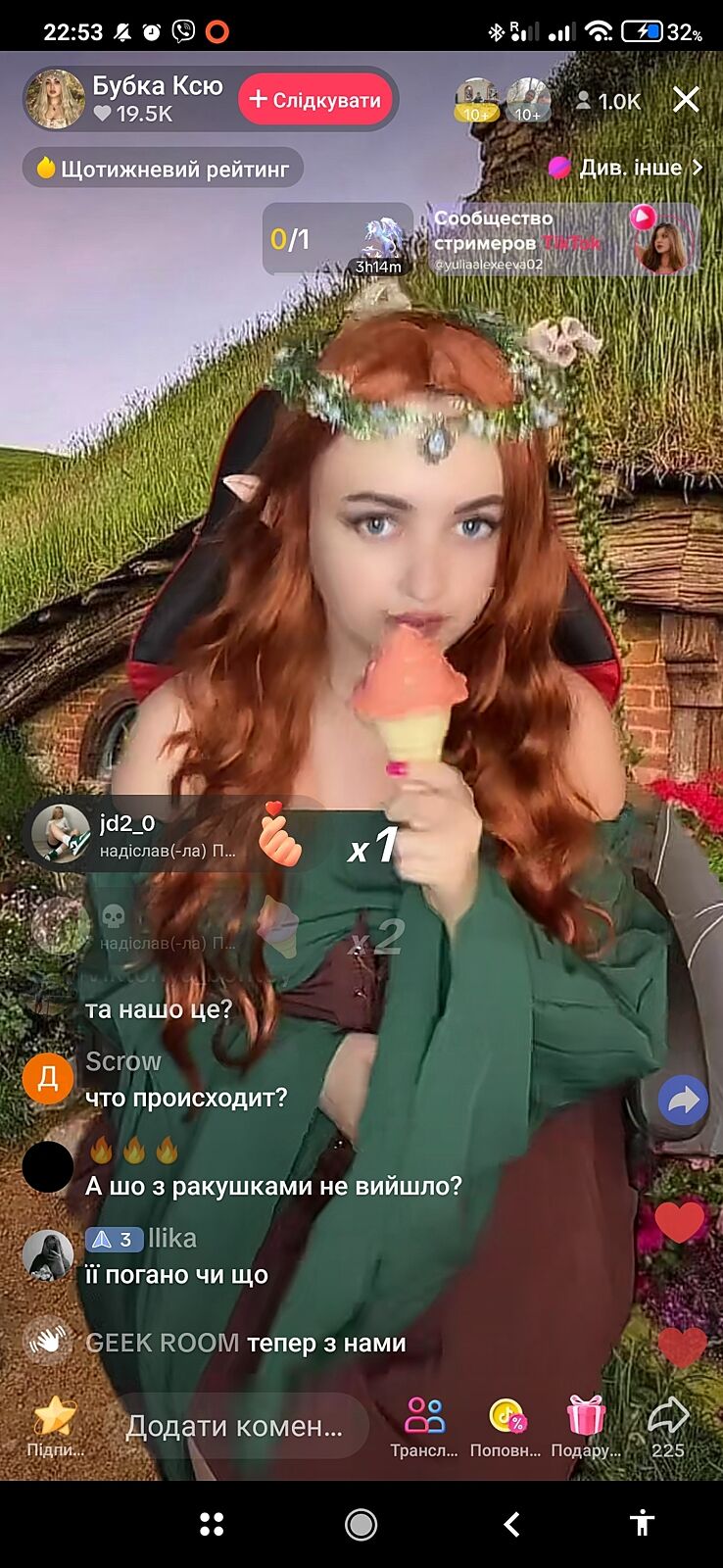Tap the blue forward arrow button
723x1568 pixels.
(682, 1100)
